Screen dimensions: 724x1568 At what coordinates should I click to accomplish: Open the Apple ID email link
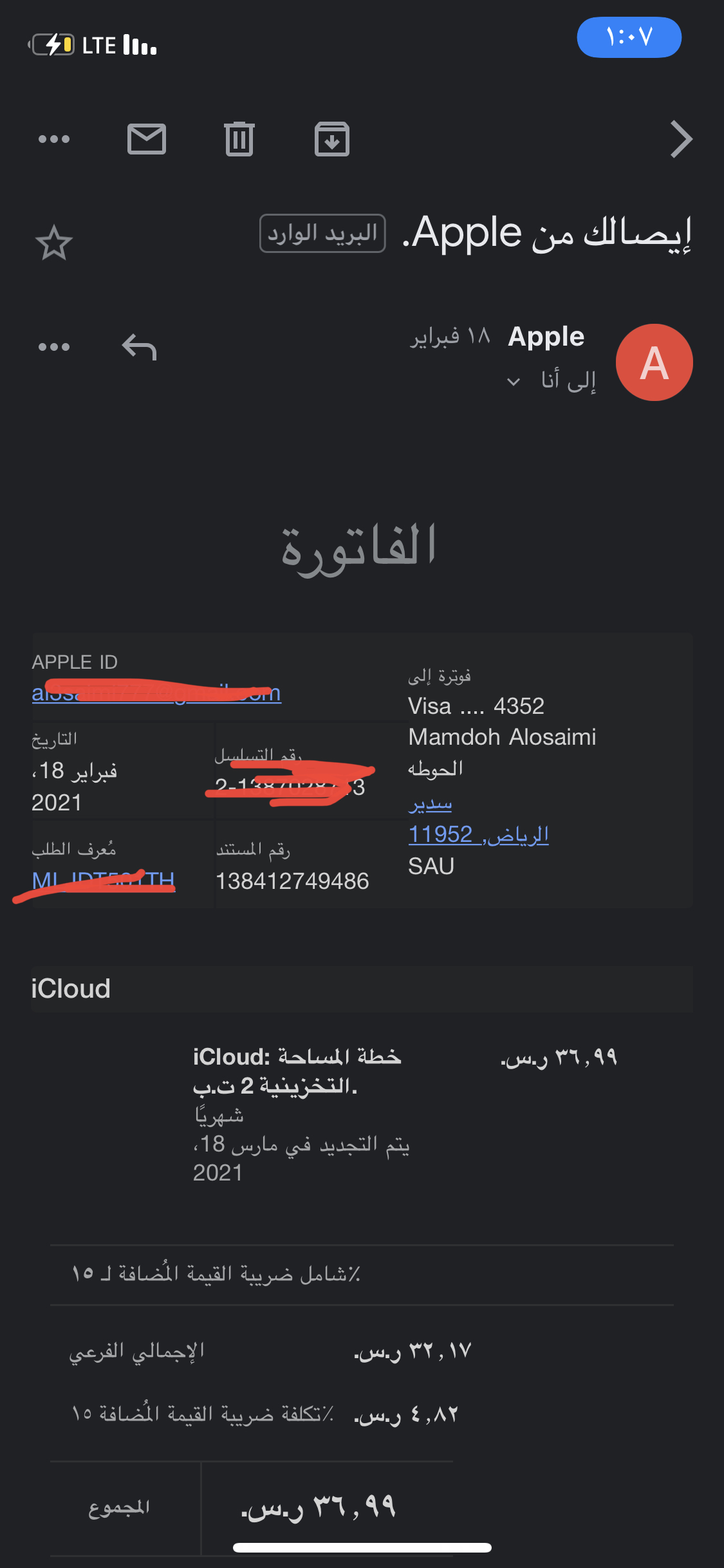[156, 693]
